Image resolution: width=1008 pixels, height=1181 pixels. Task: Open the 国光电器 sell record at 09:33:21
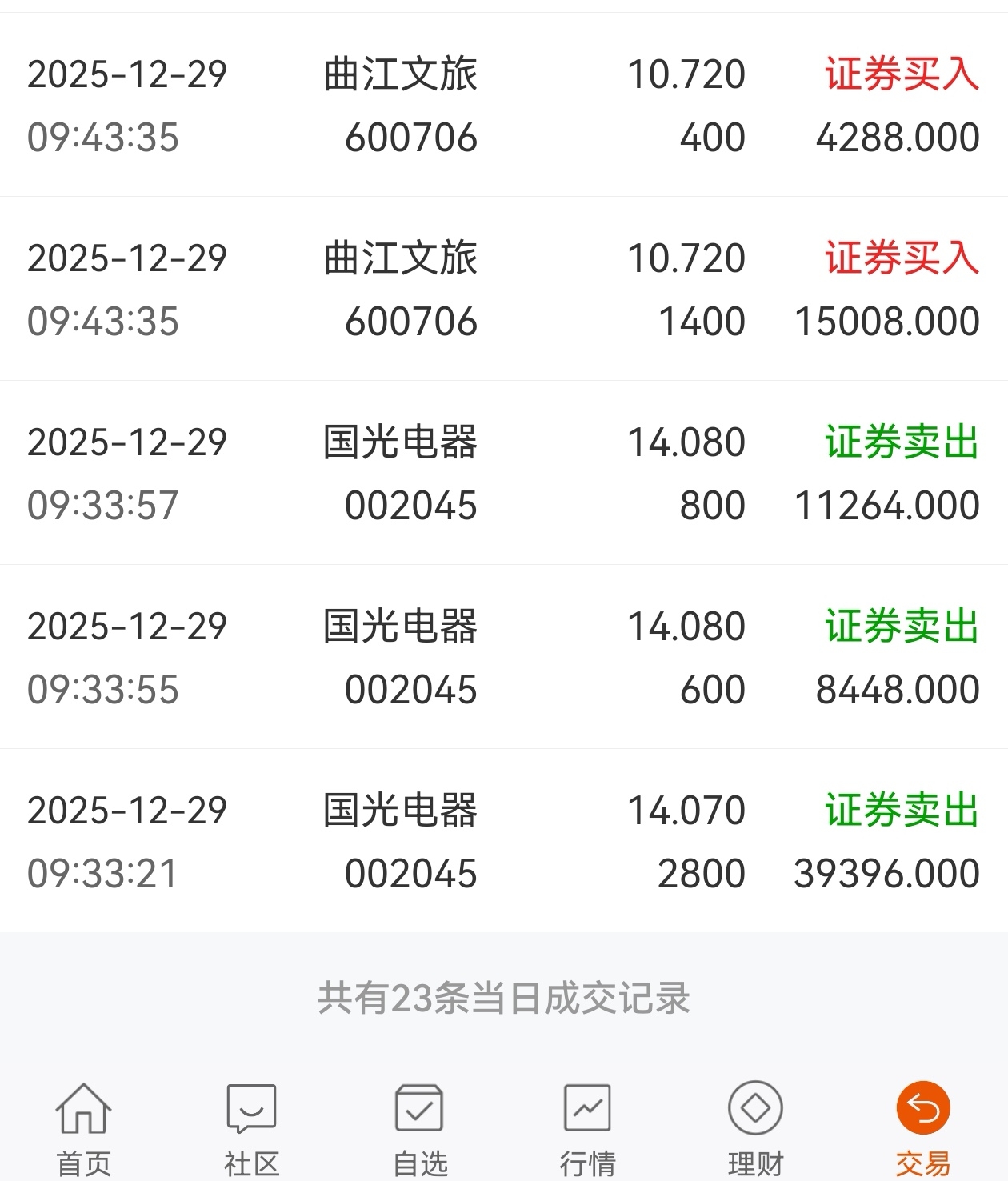click(504, 842)
